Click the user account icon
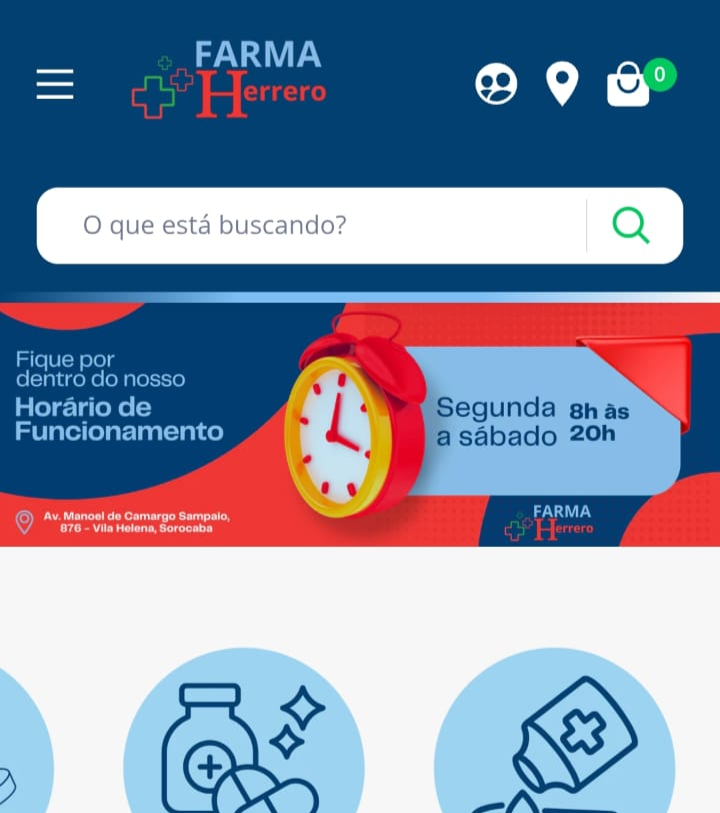Image resolution: width=720 pixels, height=813 pixels. [497, 84]
